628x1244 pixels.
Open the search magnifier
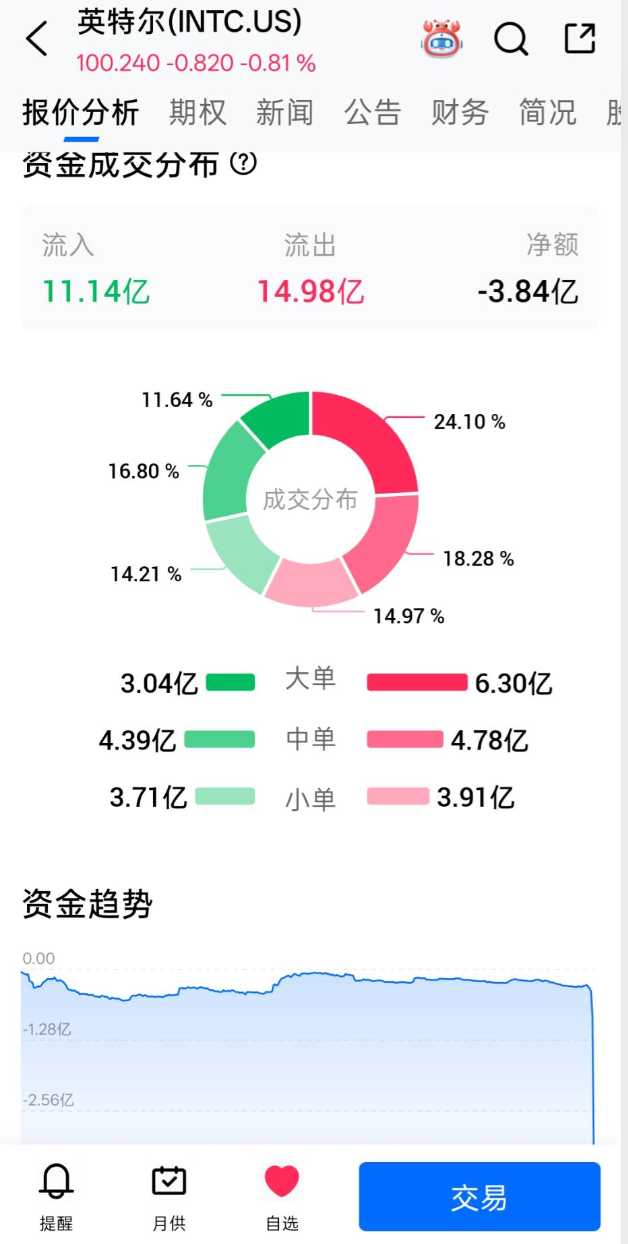pyautogui.click(x=511, y=39)
